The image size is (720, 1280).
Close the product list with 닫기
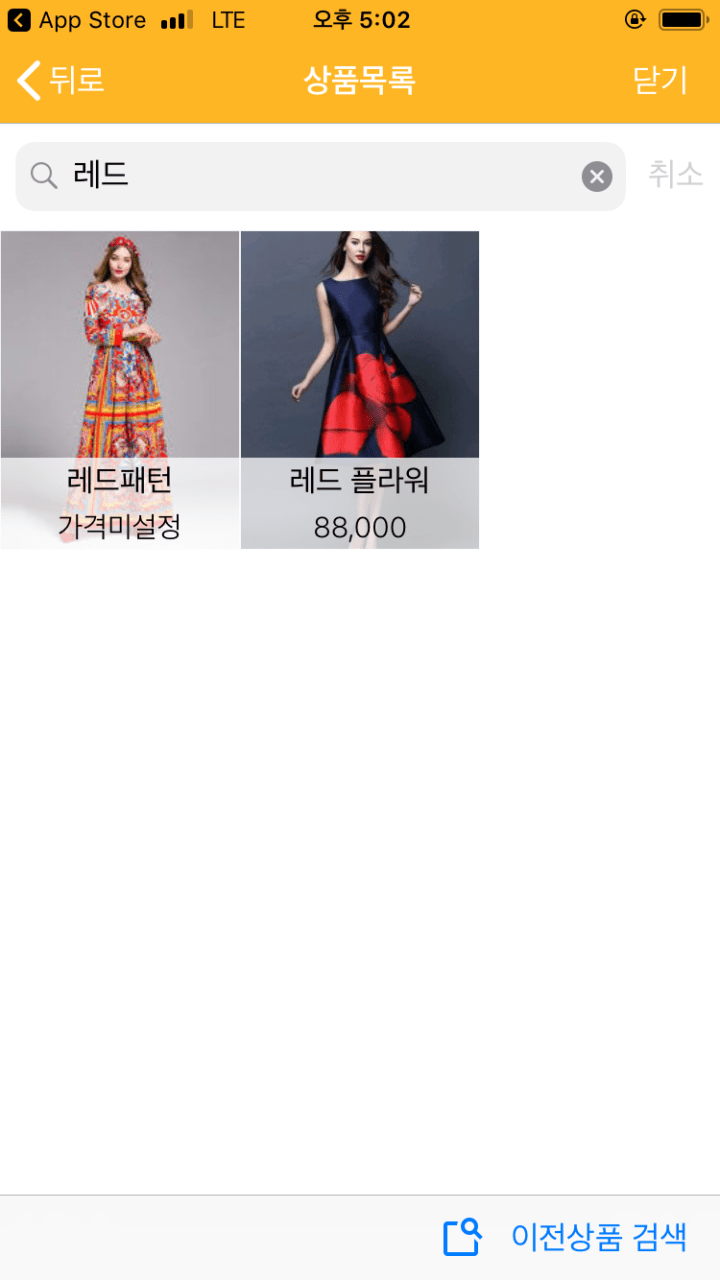pyautogui.click(x=660, y=80)
